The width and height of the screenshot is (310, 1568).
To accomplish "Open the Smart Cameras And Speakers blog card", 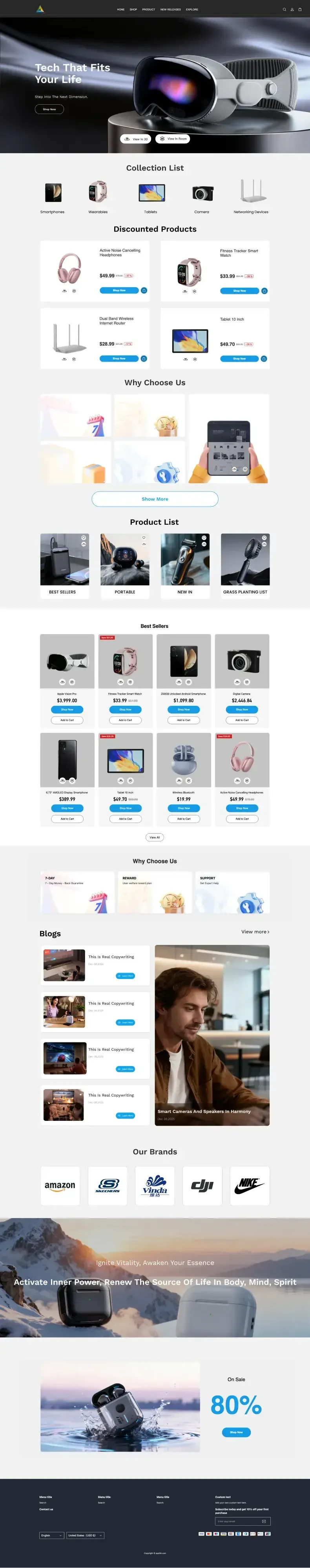I will [212, 1035].
